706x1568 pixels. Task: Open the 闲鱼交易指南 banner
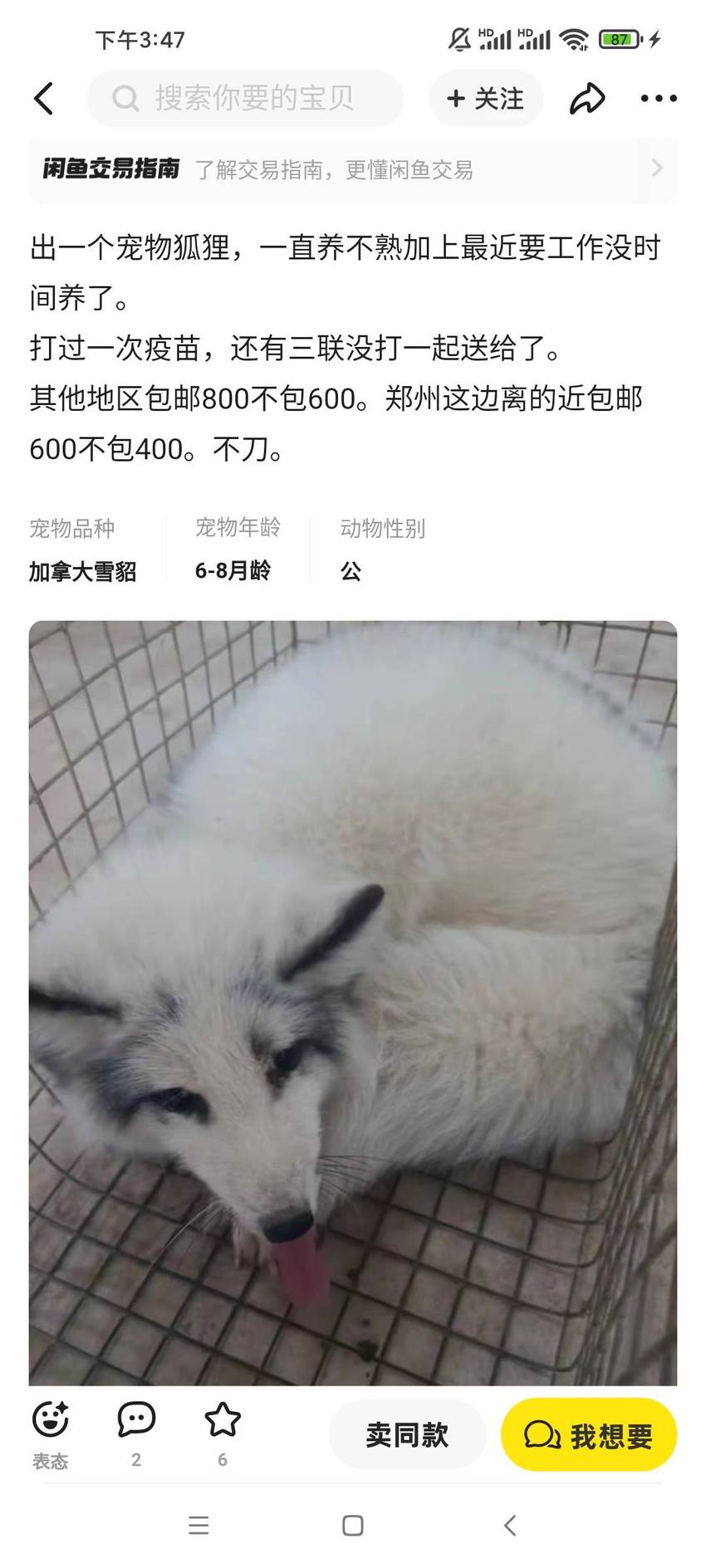pyautogui.click(x=353, y=169)
